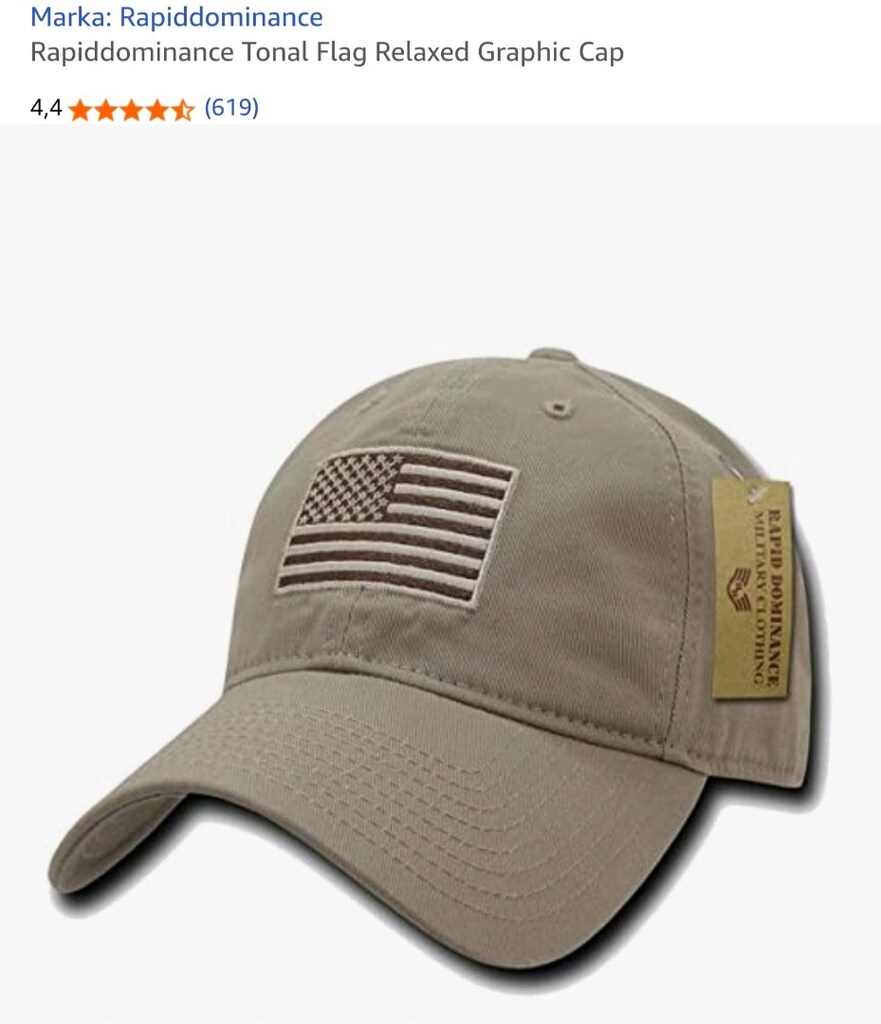This screenshot has width=881, height=1024.
Task: View the star rating breakdown
Action: point(131,109)
